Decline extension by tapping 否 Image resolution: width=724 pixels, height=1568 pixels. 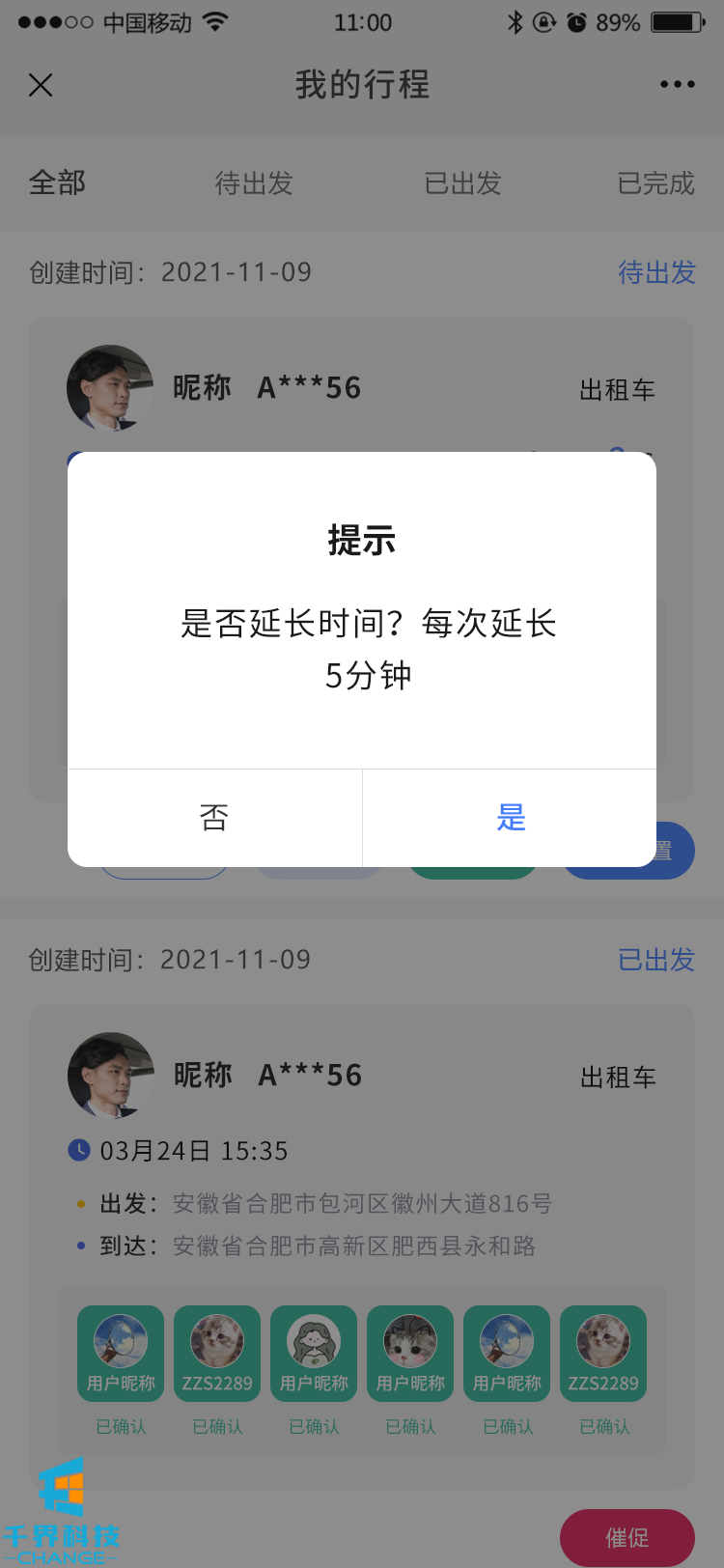click(x=214, y=818)
